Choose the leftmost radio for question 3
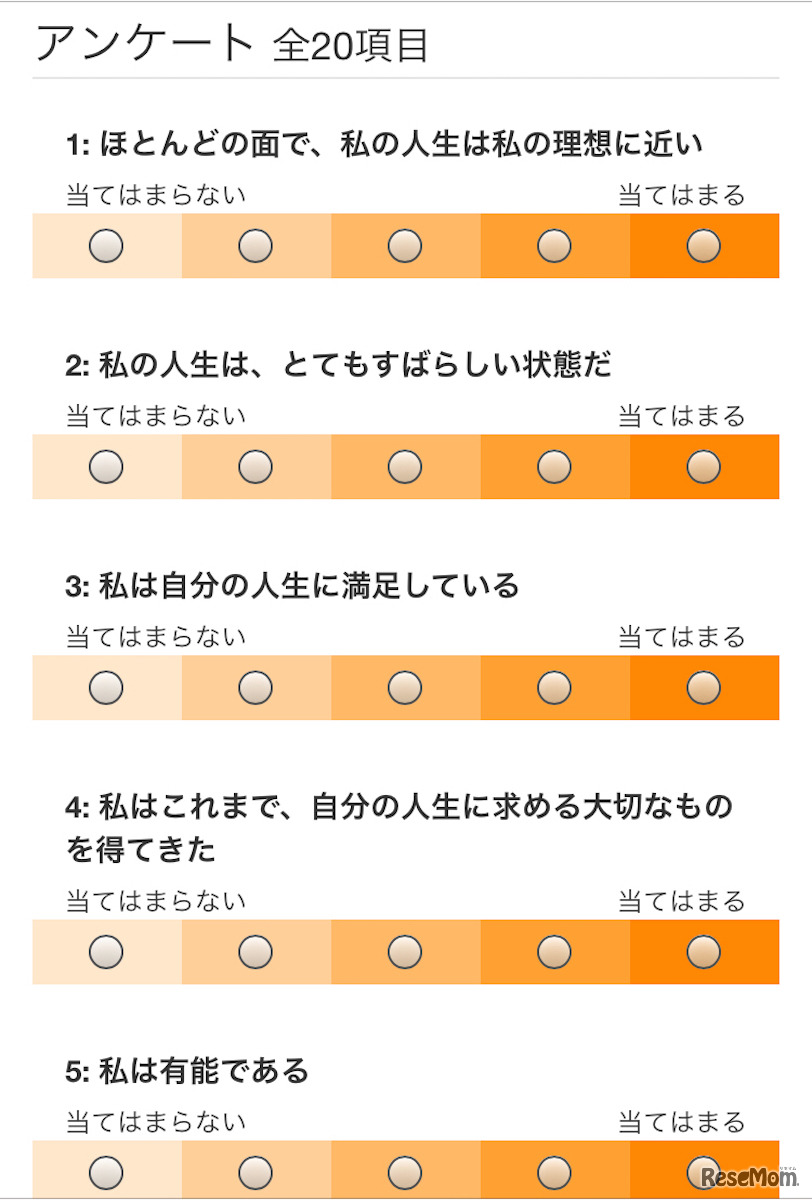This screenshot has height=1200, width=812. point(105,687)
